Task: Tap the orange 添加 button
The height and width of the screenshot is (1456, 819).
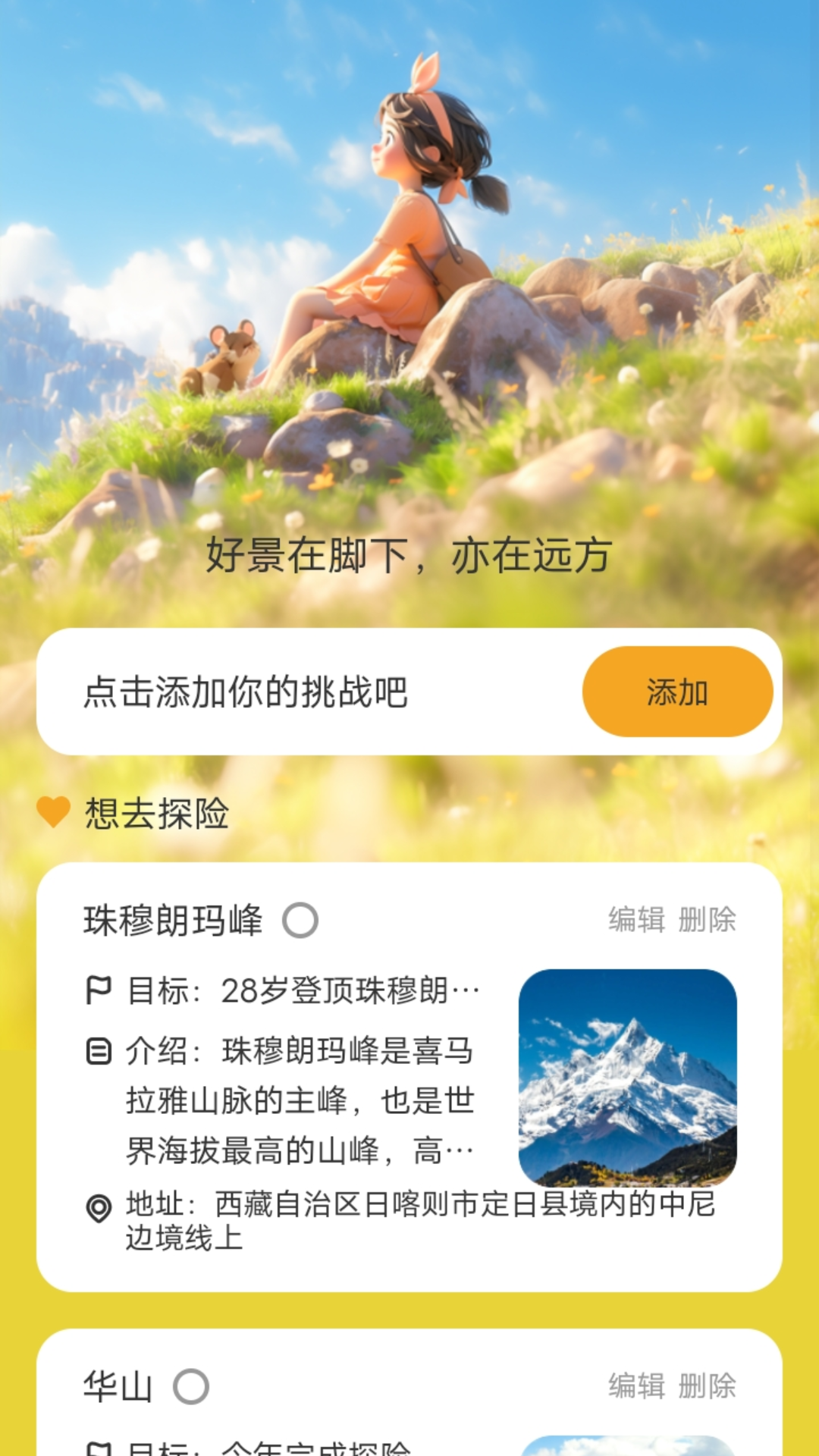Action: (x=677, y=692)
